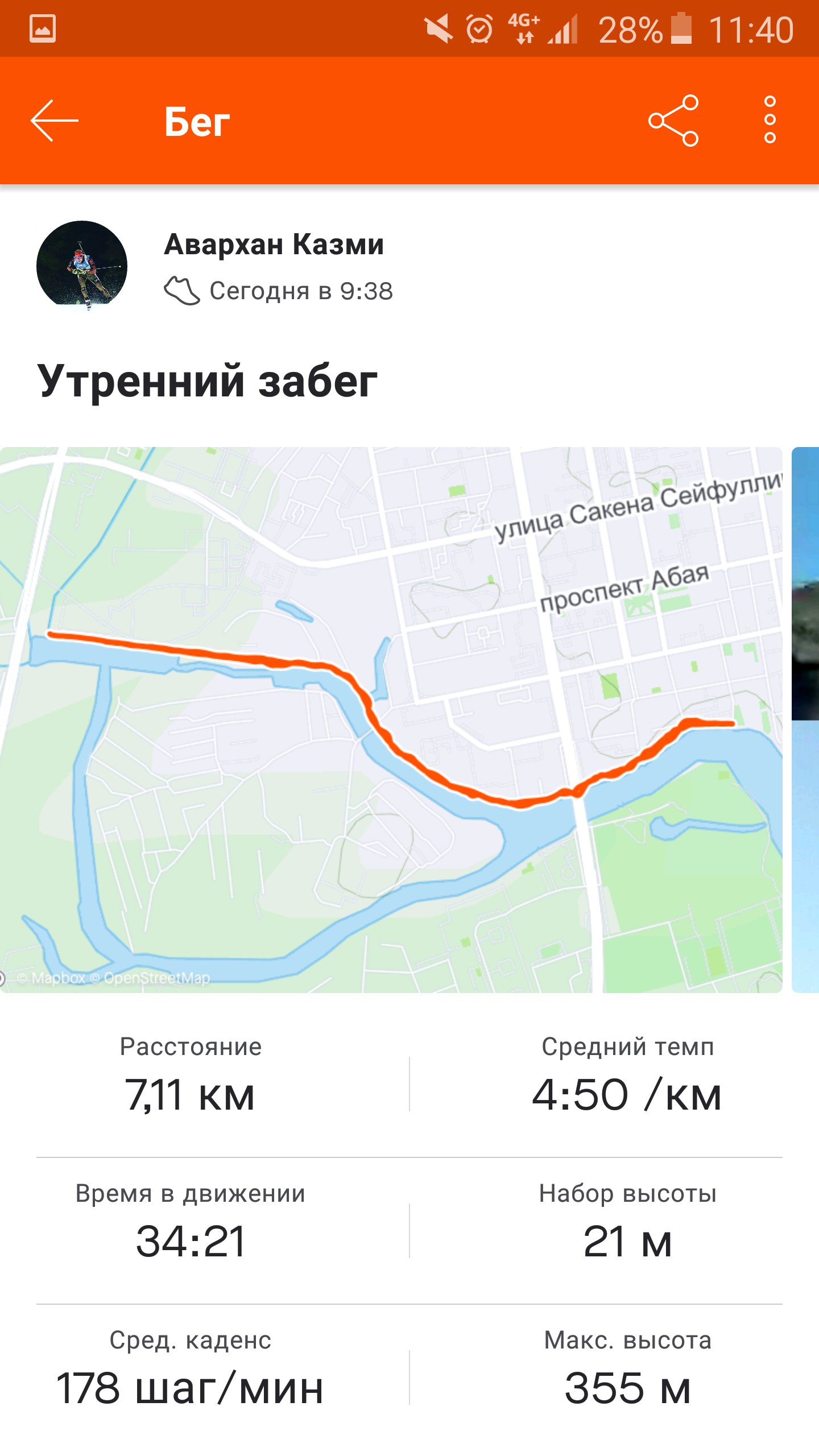Open the athlete name Авархан Казми
Viewport: 819px width, 1456px height.
click(274, 245)
